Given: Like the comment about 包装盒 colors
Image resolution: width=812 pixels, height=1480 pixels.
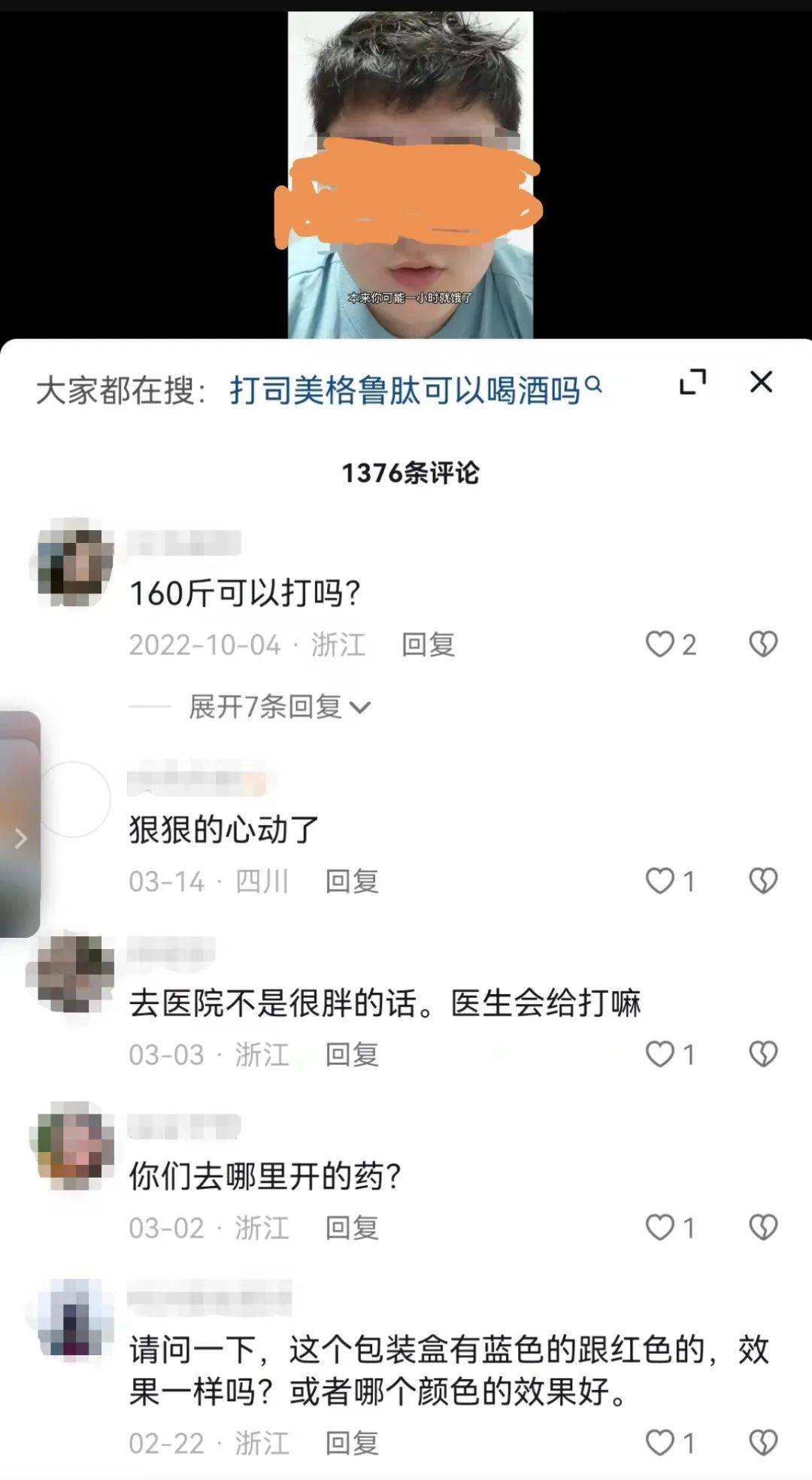Looking at the screenshot, I should 660,1442.
